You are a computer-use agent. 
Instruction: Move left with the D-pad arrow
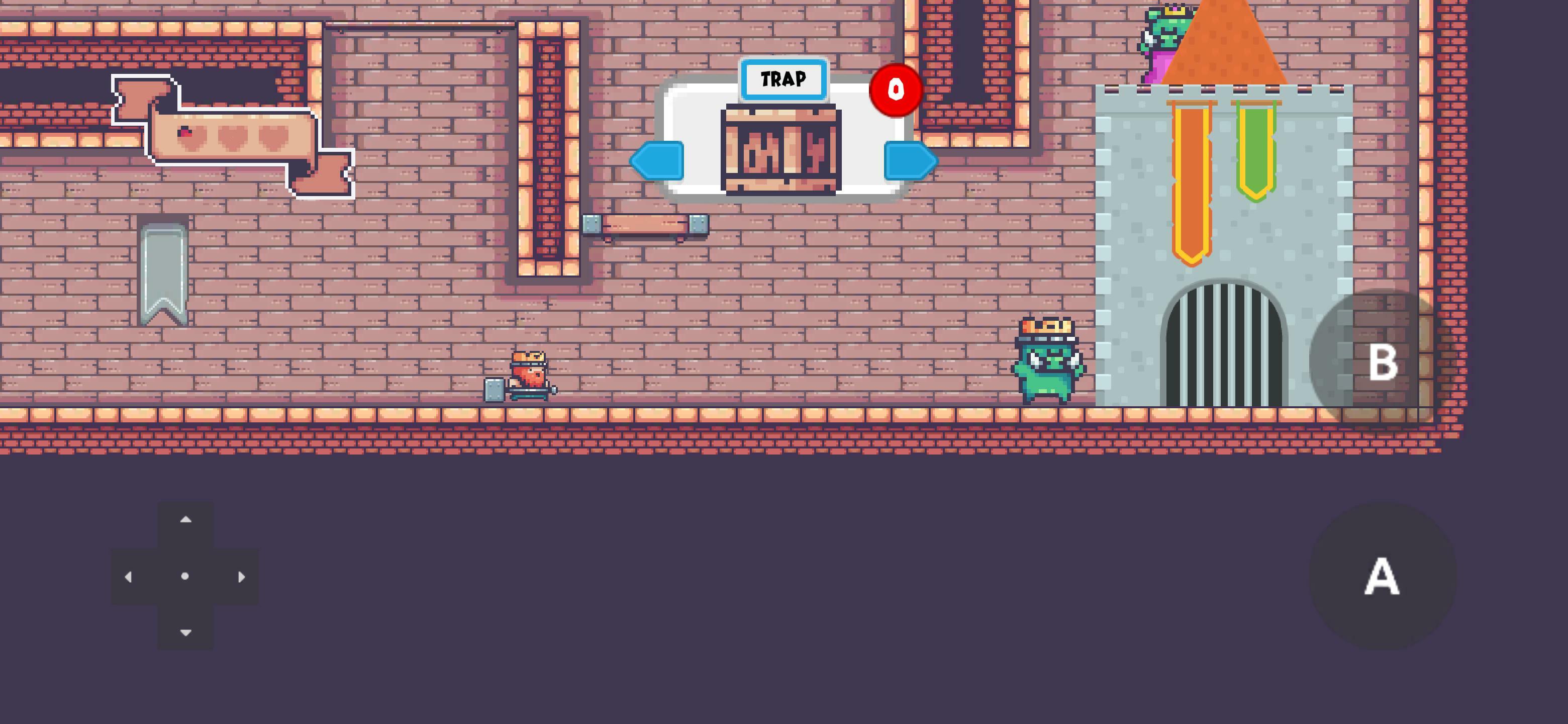click(x=129, y=577)
